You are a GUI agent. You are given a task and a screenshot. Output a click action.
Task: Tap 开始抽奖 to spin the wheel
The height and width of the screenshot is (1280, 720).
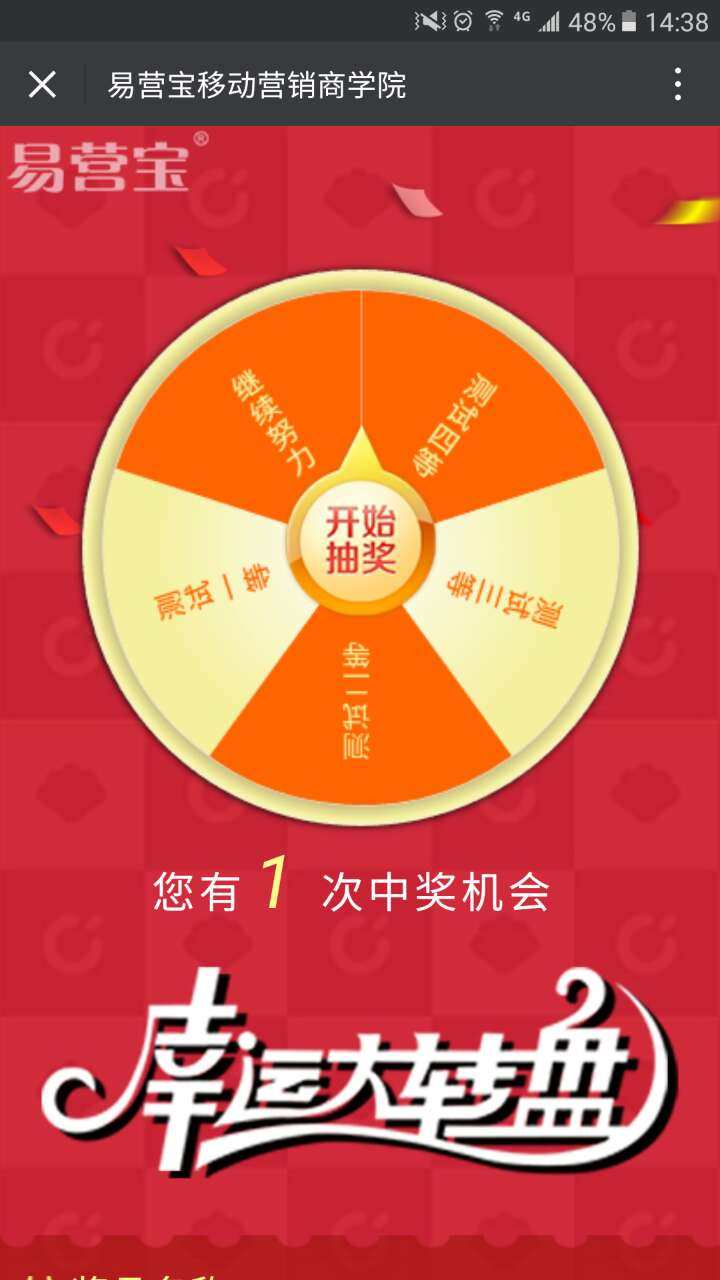[360, 540]
